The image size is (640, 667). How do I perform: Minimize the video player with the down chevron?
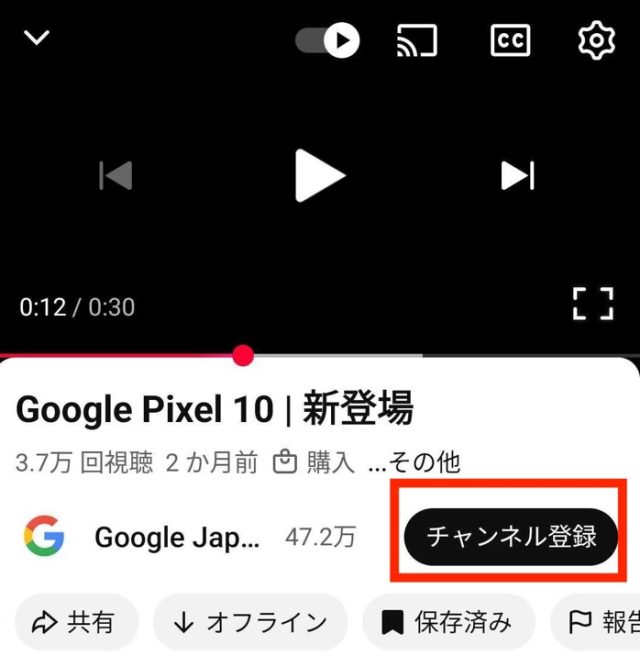(x=37, y=39)
